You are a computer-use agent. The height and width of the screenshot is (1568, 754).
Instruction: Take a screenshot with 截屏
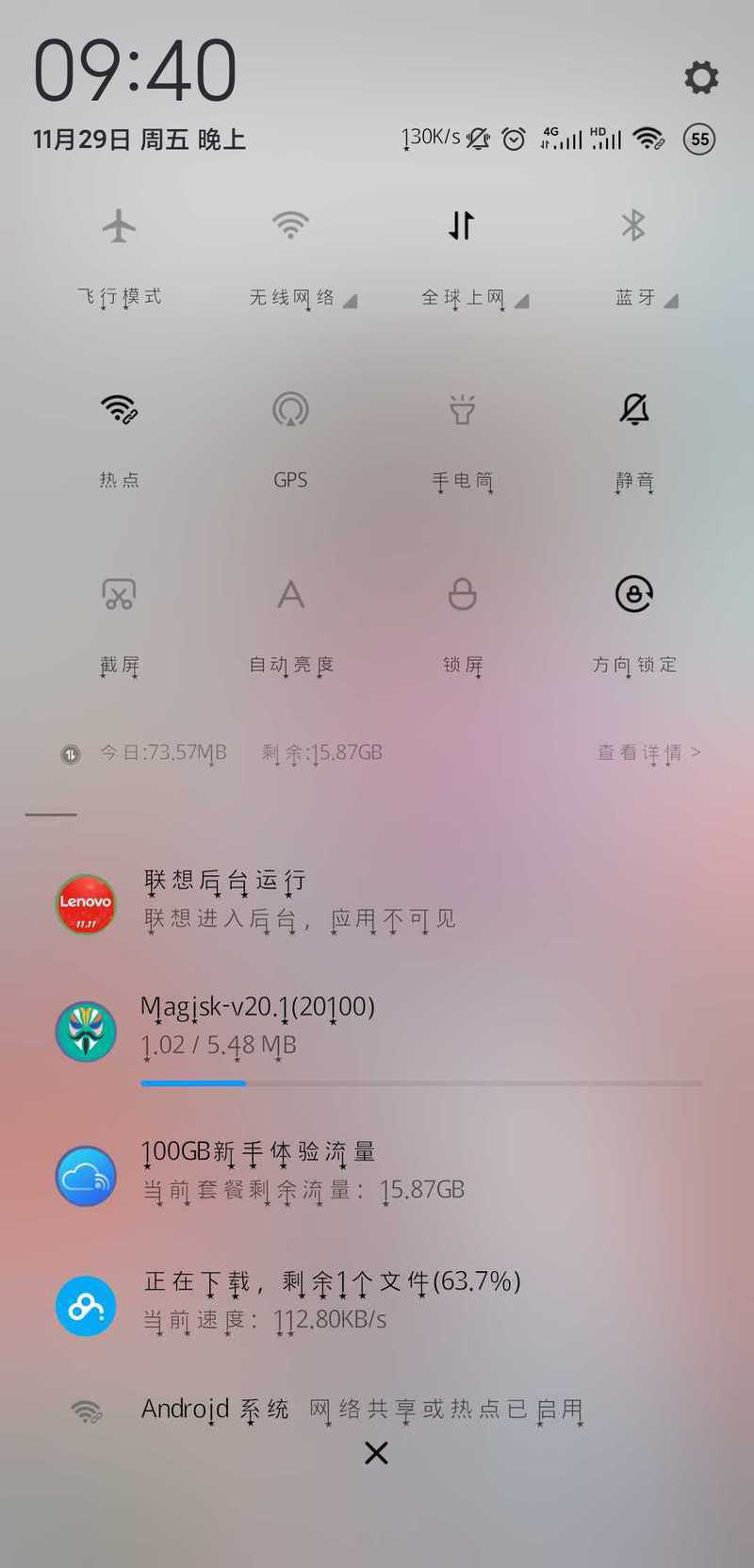click(x=119, y=594)
